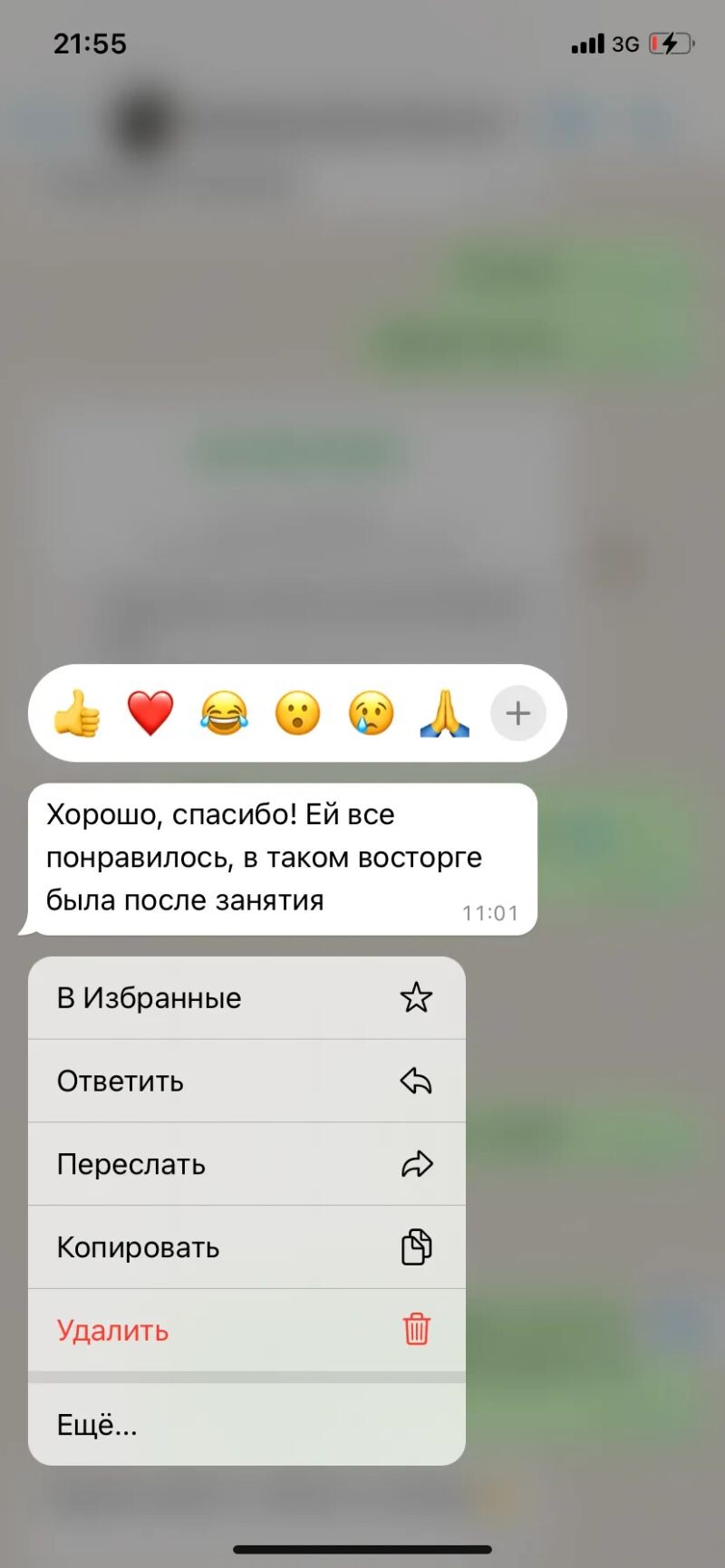The image size is (725, 1568).
Task: Open more reactions with plus button
Action: [x=517, y=713]
